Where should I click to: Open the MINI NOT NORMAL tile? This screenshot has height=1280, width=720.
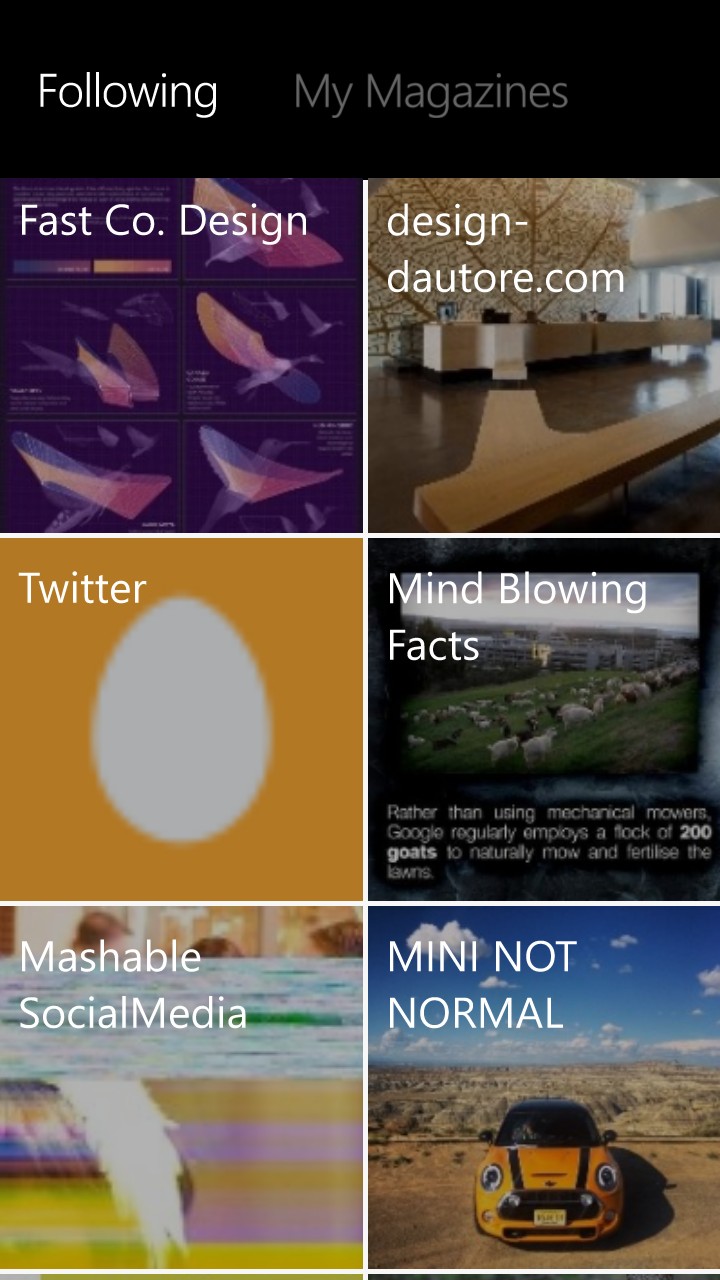coord(544,1087)
